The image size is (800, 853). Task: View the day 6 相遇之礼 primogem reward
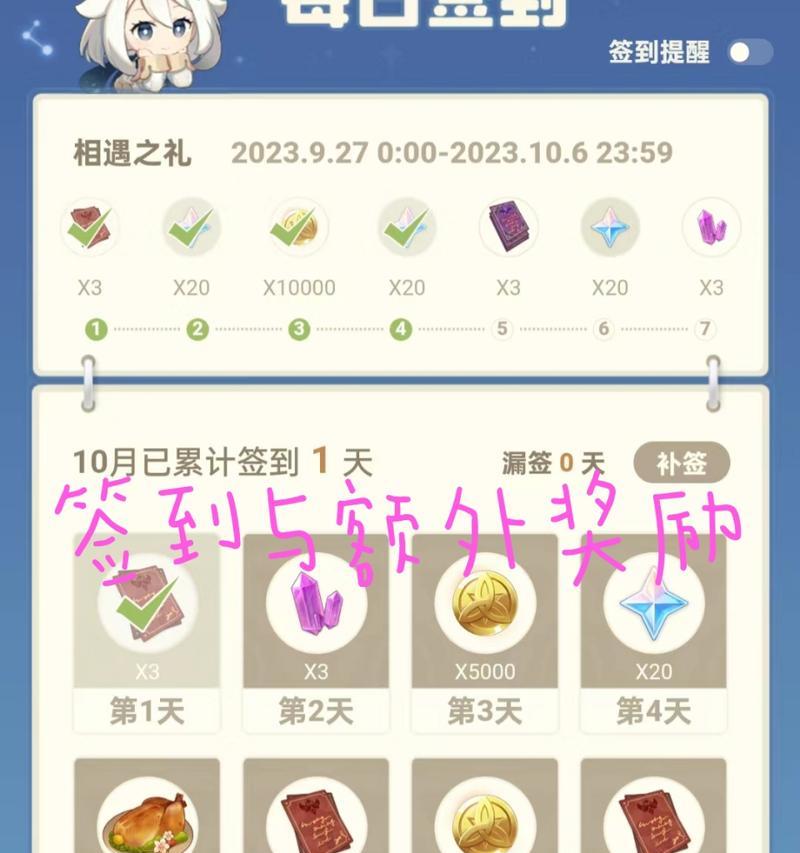point(610,228)
